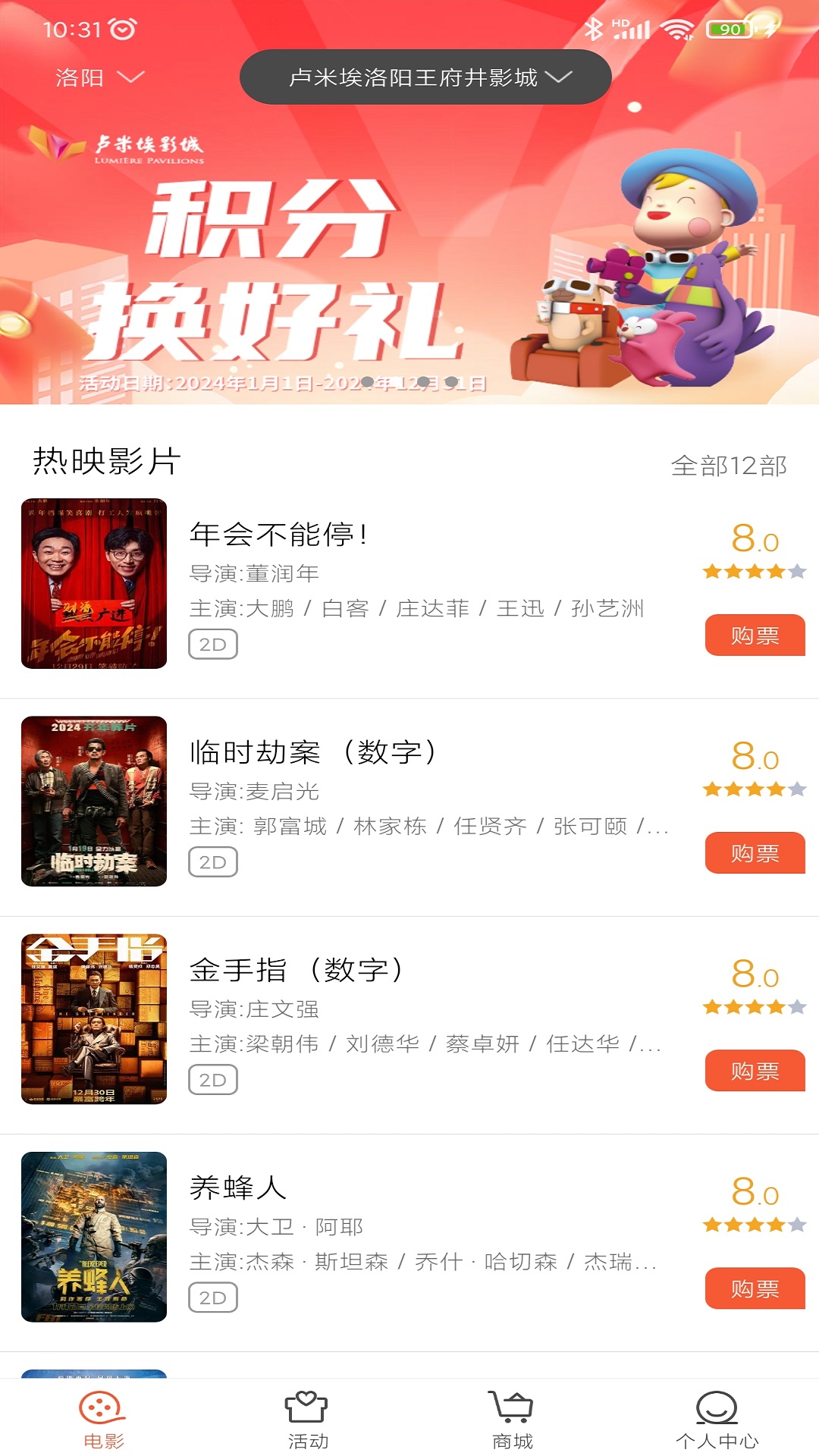
Task: Open 个人中心 via the person icon
Action: [x=717, y=1408]
